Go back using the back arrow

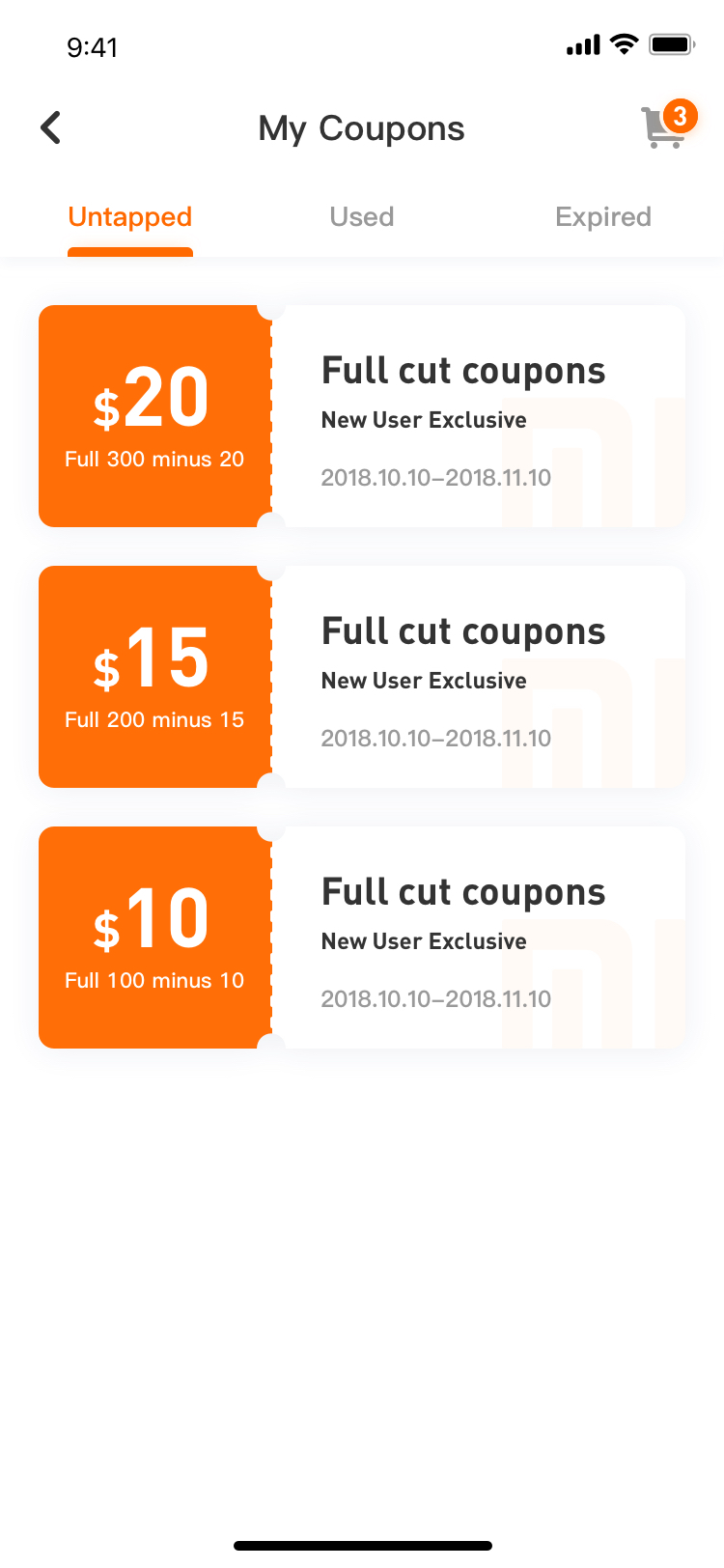[x=51, y=127]
